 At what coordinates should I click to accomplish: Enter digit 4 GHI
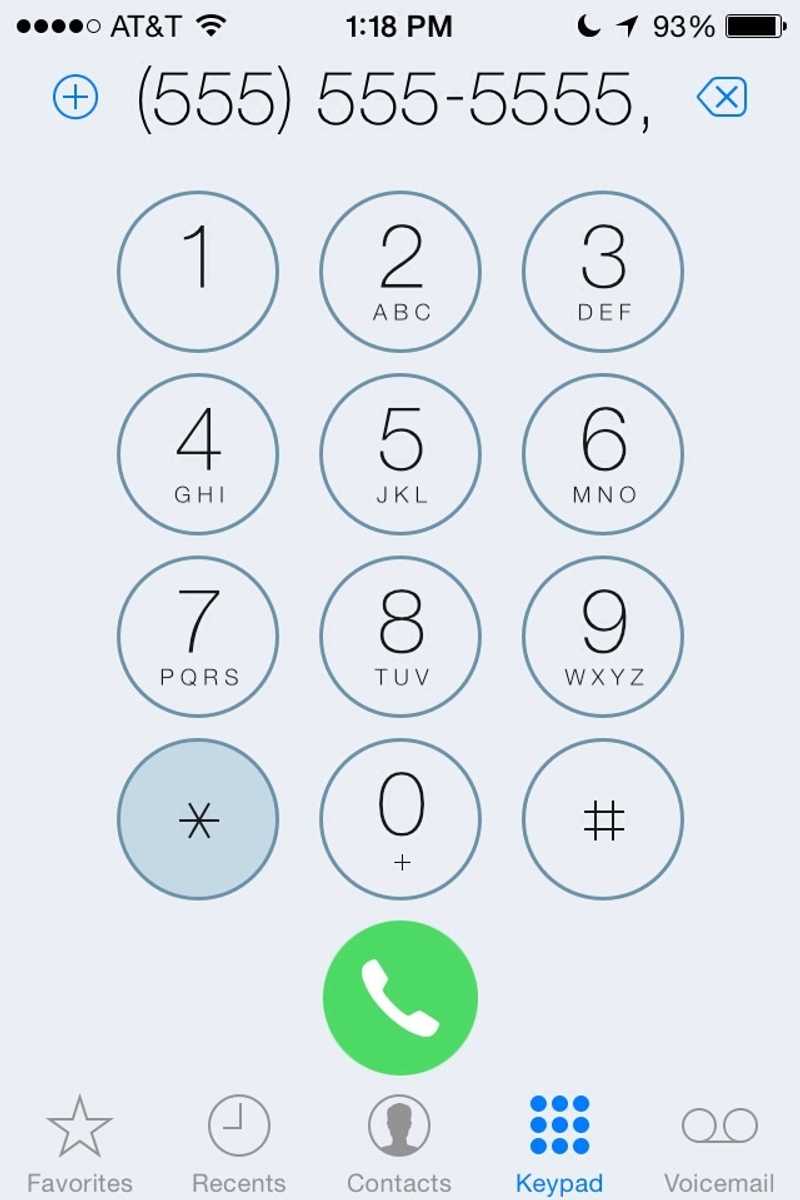[x=198, y=454]
